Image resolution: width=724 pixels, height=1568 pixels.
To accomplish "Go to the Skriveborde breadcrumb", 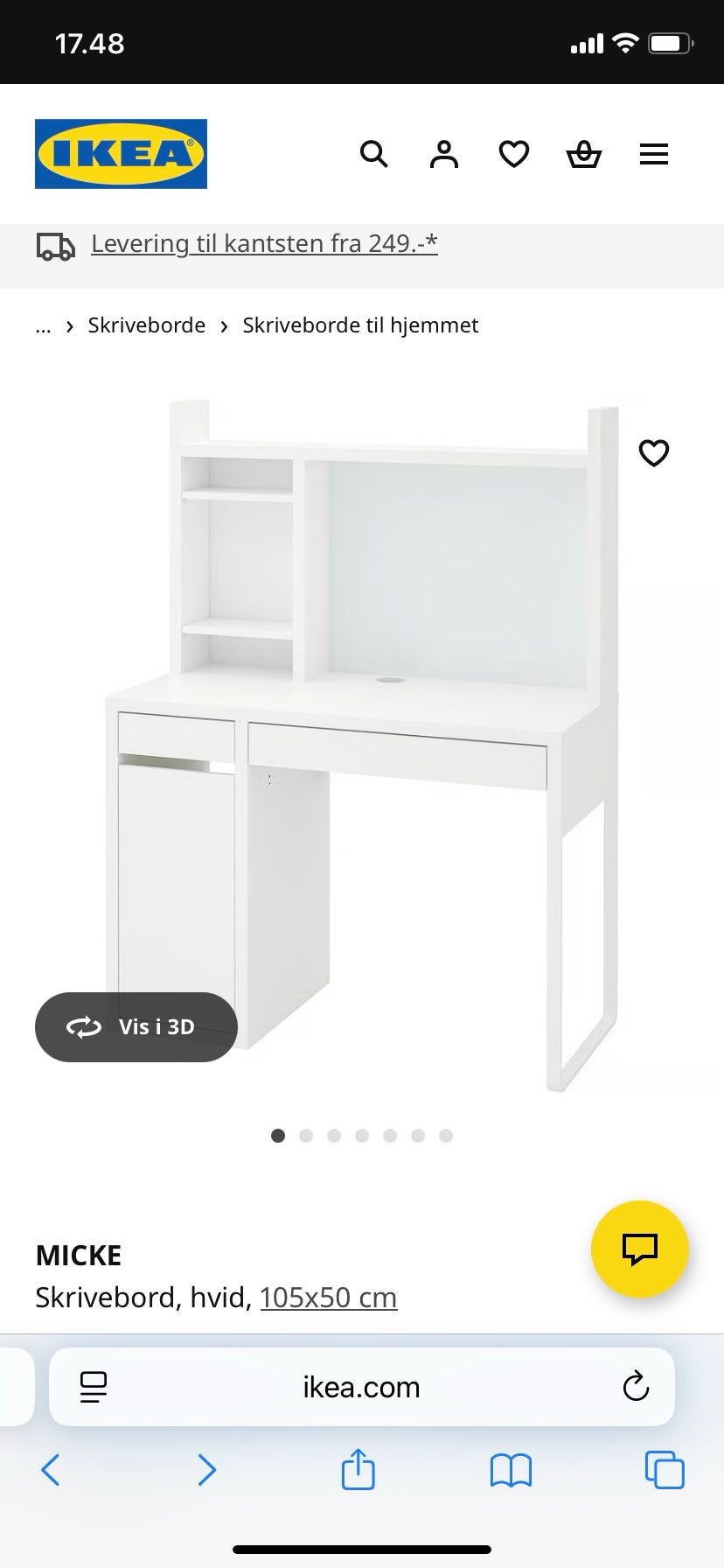I will [147, 325].
